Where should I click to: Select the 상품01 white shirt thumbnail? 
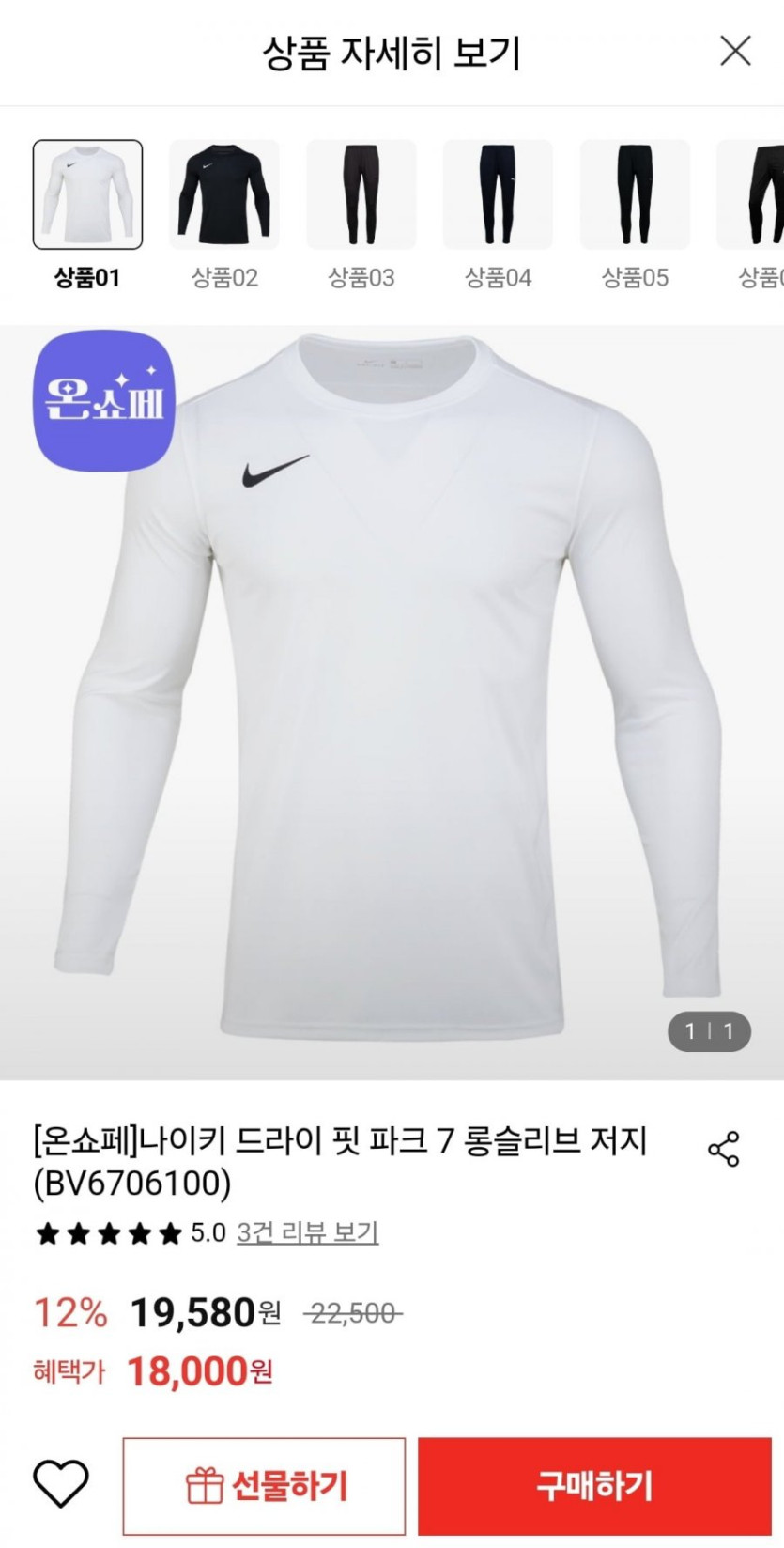[88, 194]
